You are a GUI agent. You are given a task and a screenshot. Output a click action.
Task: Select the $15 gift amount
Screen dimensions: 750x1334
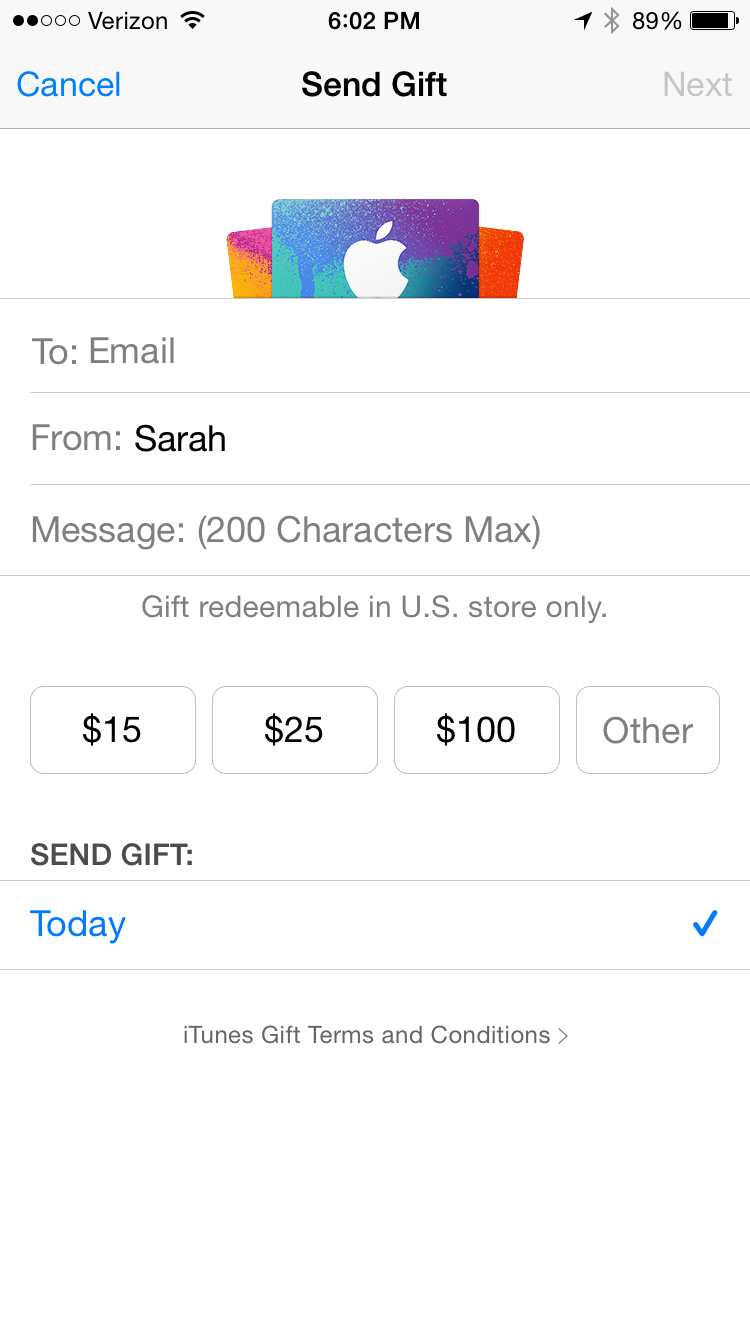[113, 730]
